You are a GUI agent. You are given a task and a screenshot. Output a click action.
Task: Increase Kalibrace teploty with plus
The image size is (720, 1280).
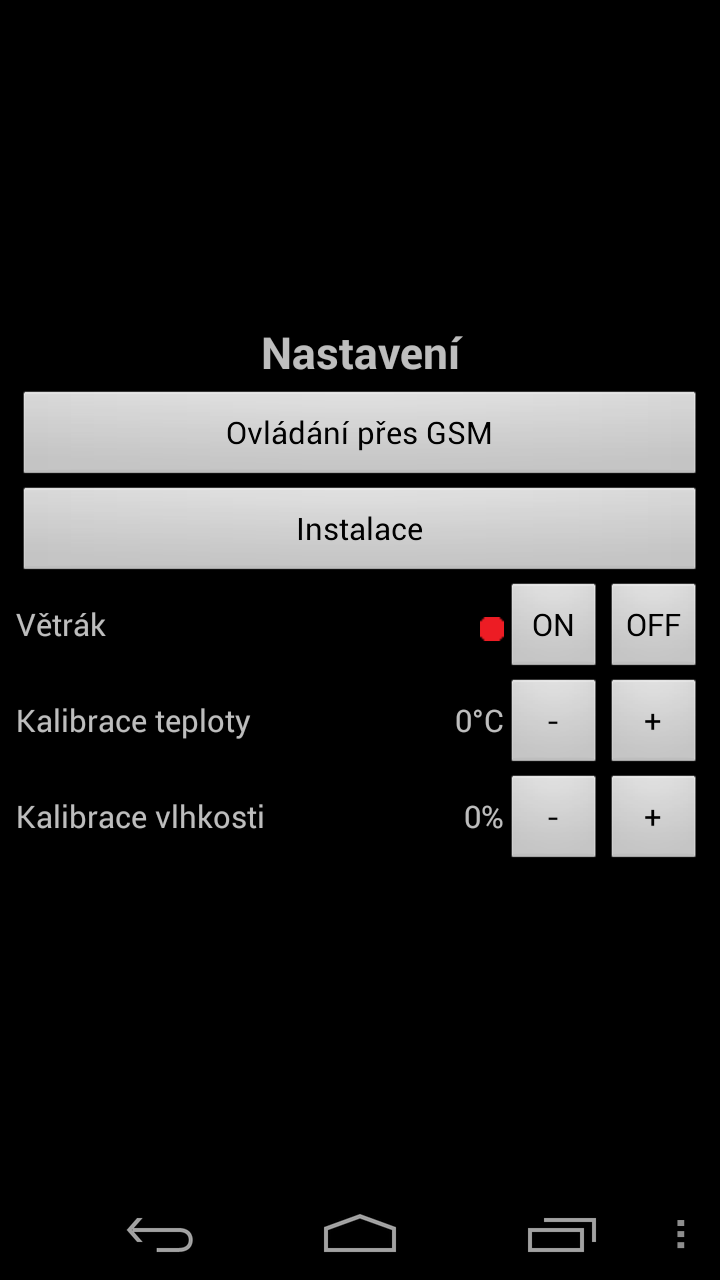tap(653, 720)
